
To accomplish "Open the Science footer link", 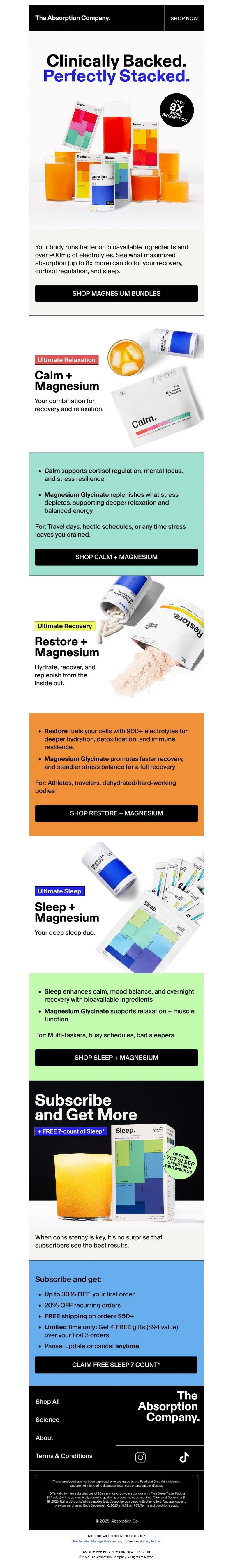I will [x=47, y=1420].
